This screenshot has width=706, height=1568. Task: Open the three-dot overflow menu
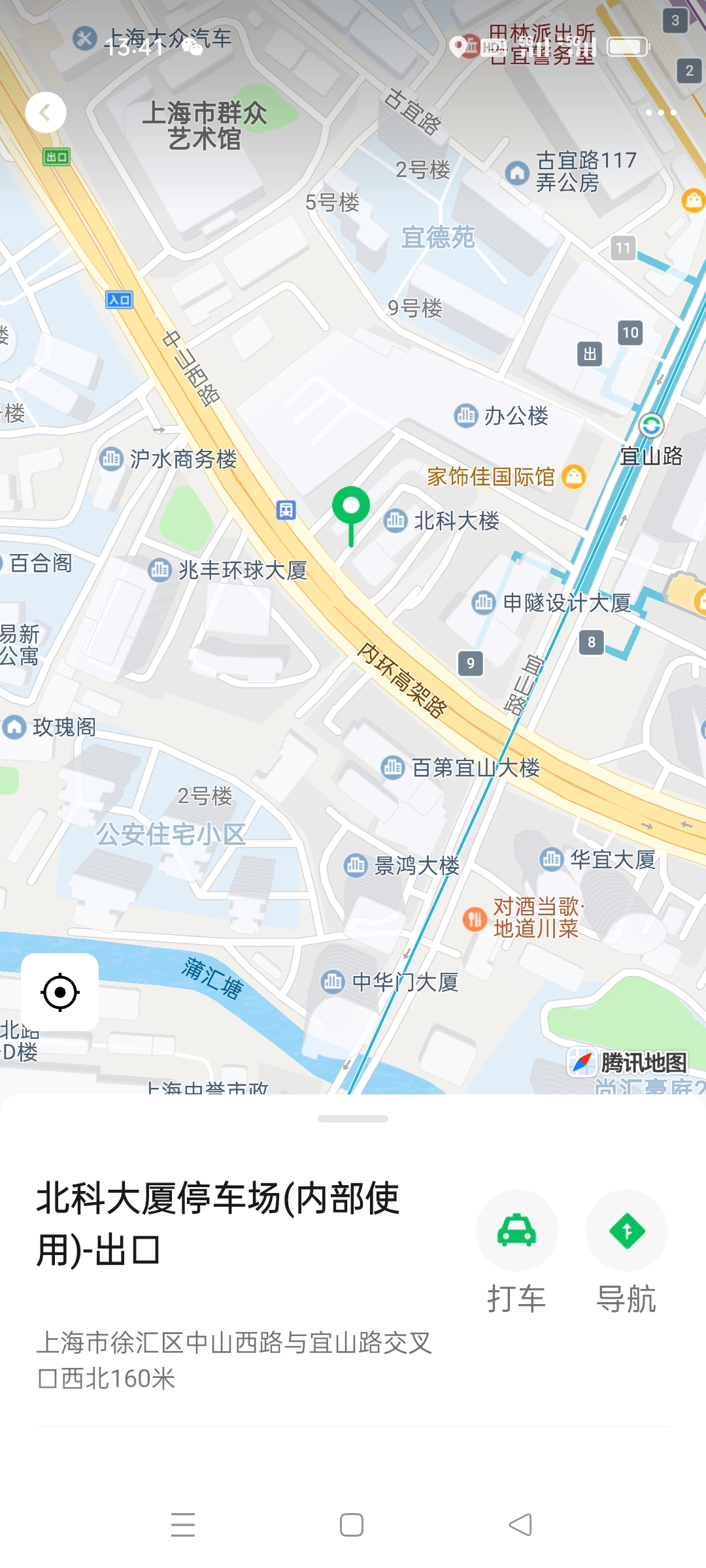click(x=660, y=112)
